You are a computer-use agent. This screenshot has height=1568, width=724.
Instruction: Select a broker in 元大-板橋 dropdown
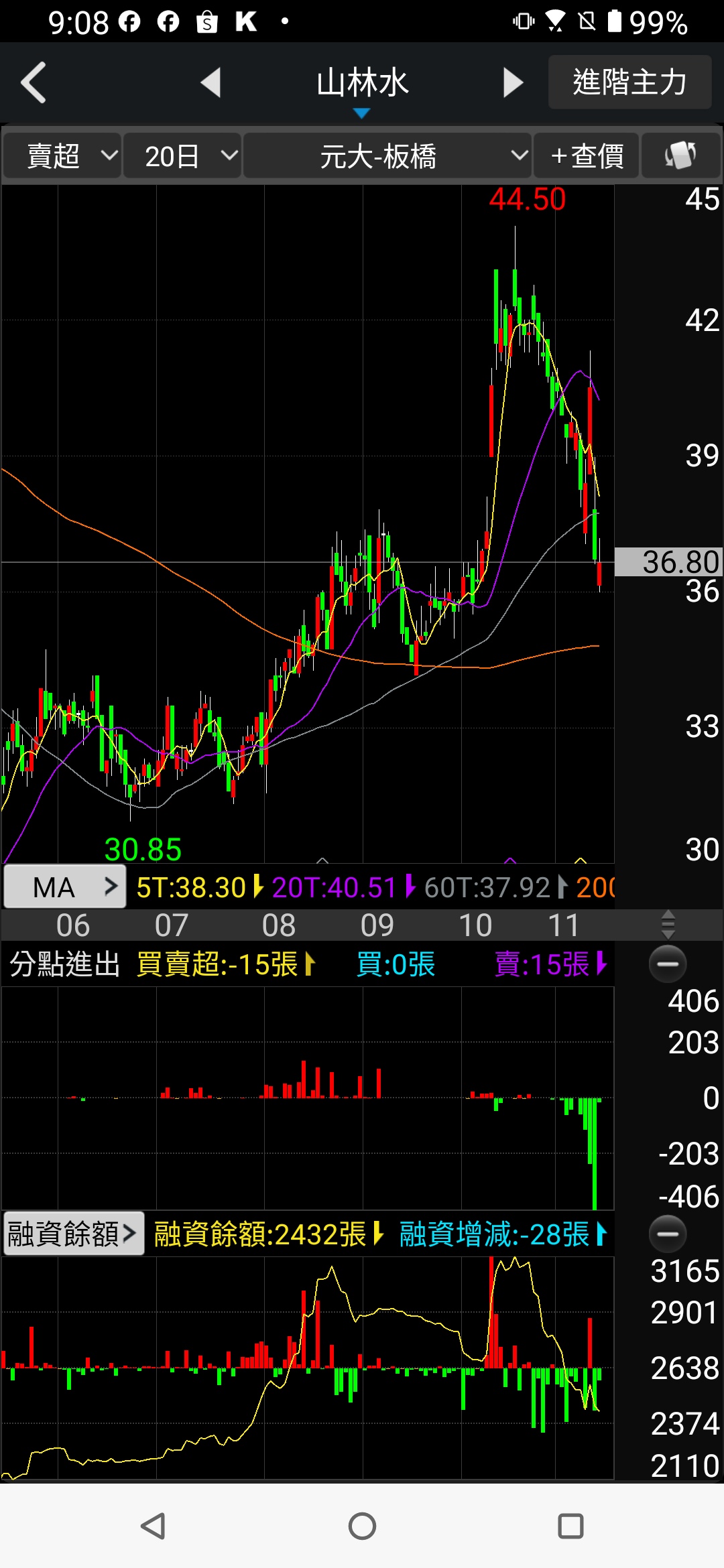pos(387,156)
